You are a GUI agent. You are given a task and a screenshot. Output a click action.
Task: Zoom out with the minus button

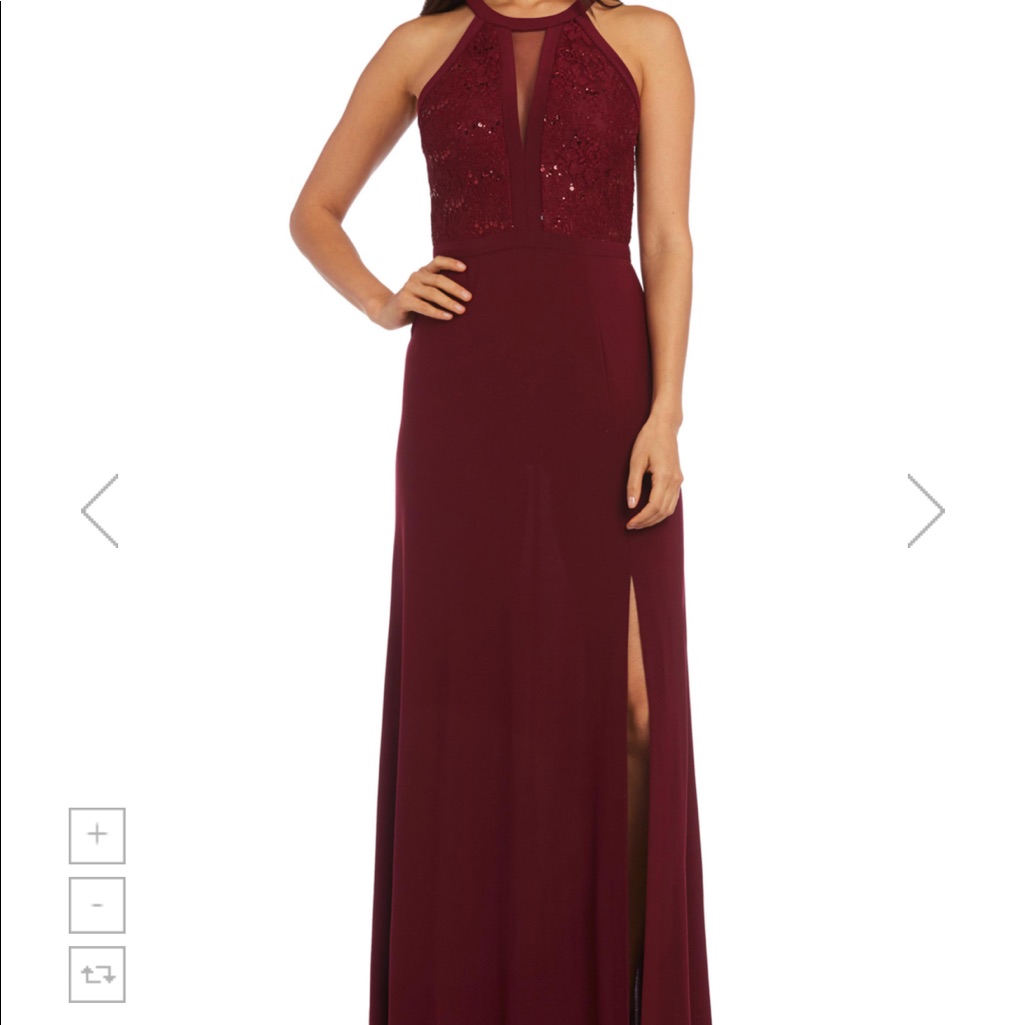[97, 905]
